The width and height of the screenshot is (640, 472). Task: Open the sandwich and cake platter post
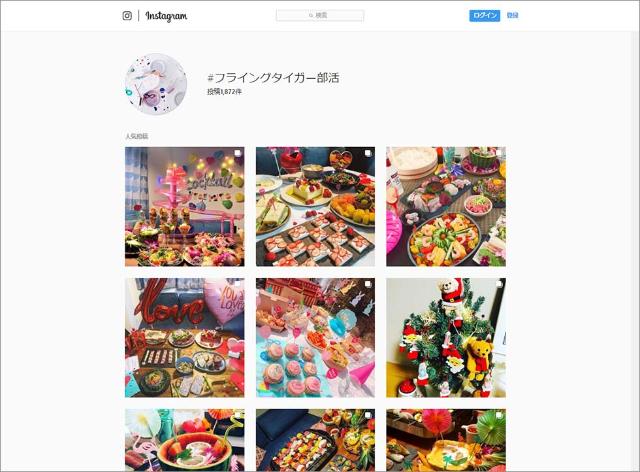click(315, 206)
